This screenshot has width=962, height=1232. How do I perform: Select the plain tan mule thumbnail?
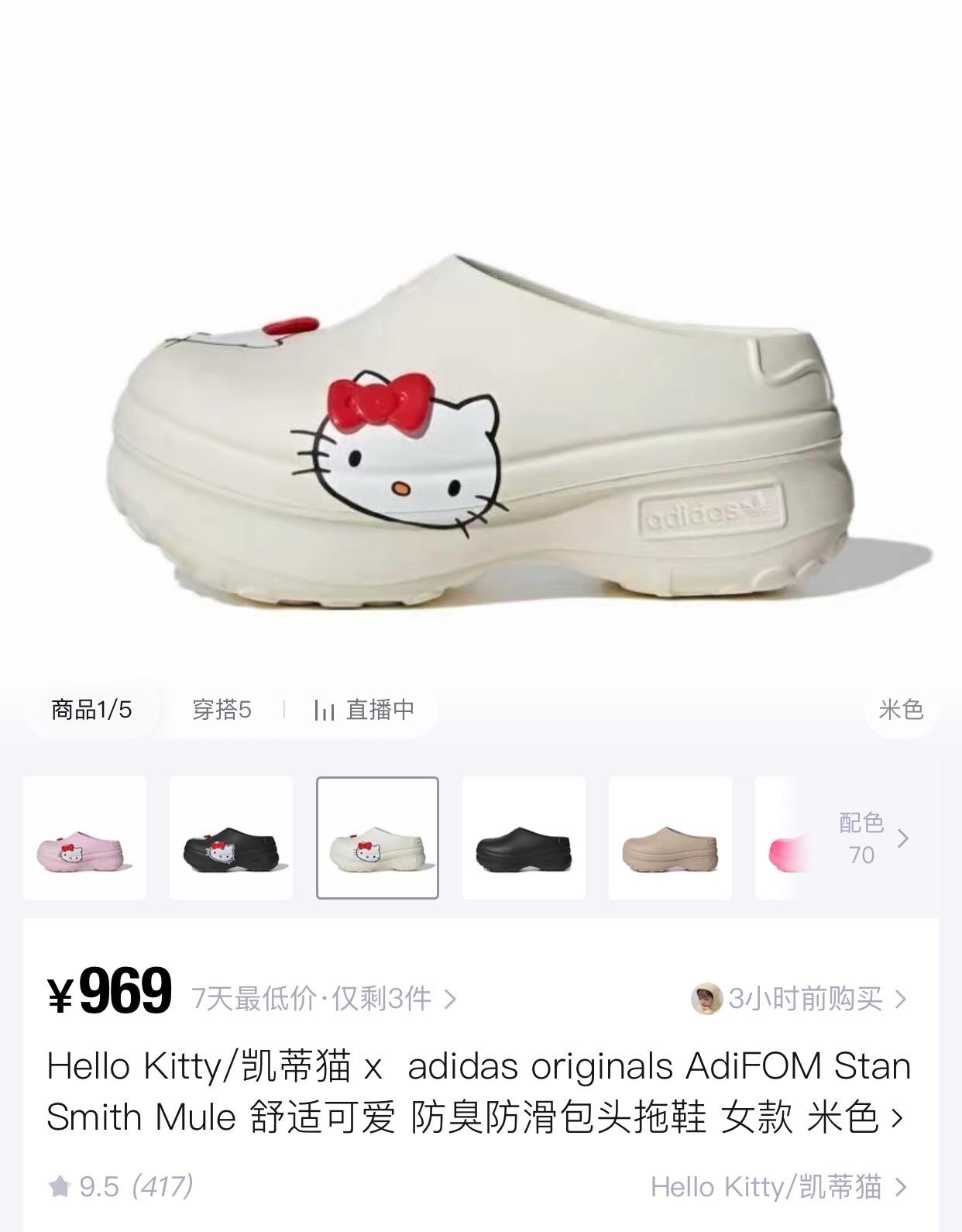(x=670, y=838)
